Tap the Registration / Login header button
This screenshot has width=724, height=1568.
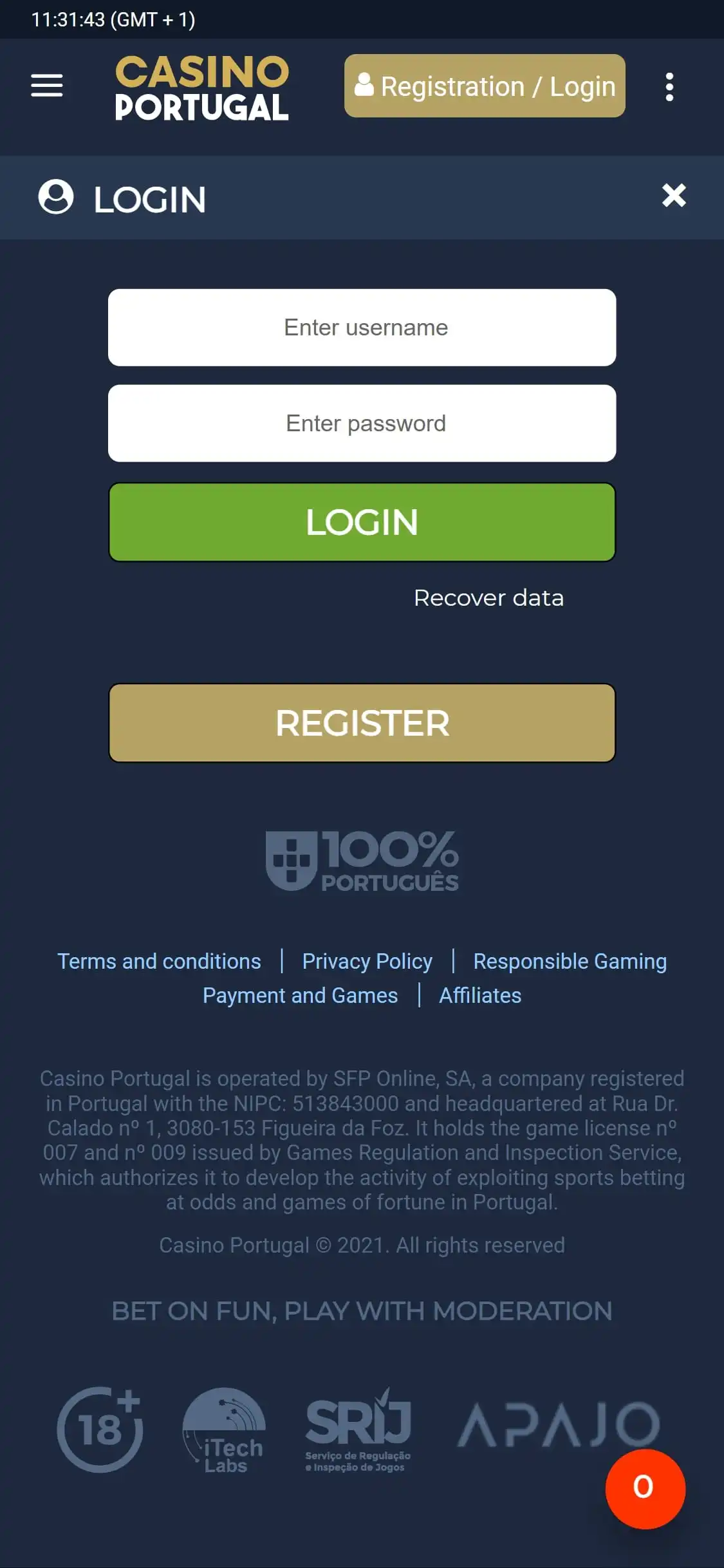click(485, 86)
